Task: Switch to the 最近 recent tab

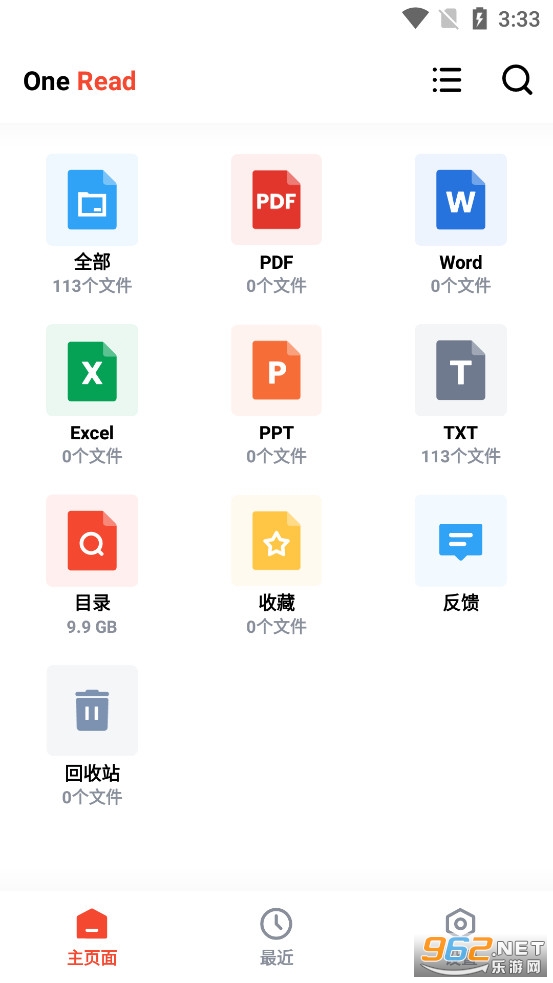Action: coord(276,937)
